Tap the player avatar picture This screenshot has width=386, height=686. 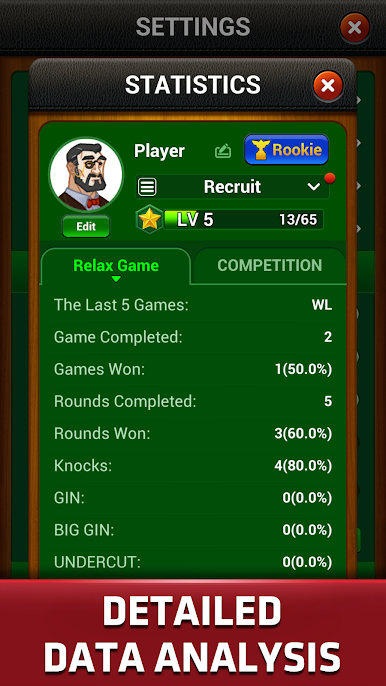[x=86, y=175]
